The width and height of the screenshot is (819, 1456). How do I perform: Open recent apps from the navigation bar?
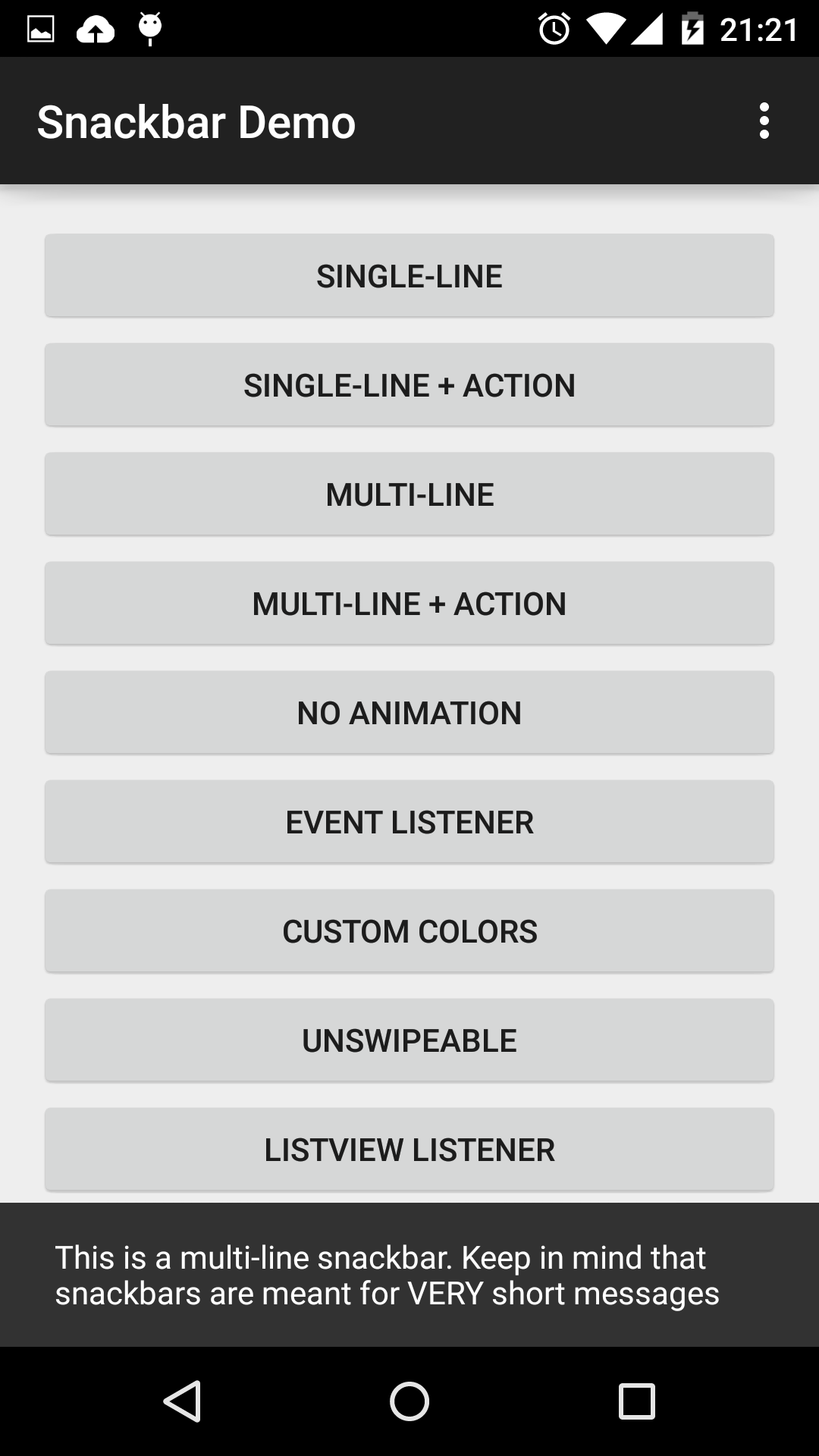click(x=637, y=1401)
